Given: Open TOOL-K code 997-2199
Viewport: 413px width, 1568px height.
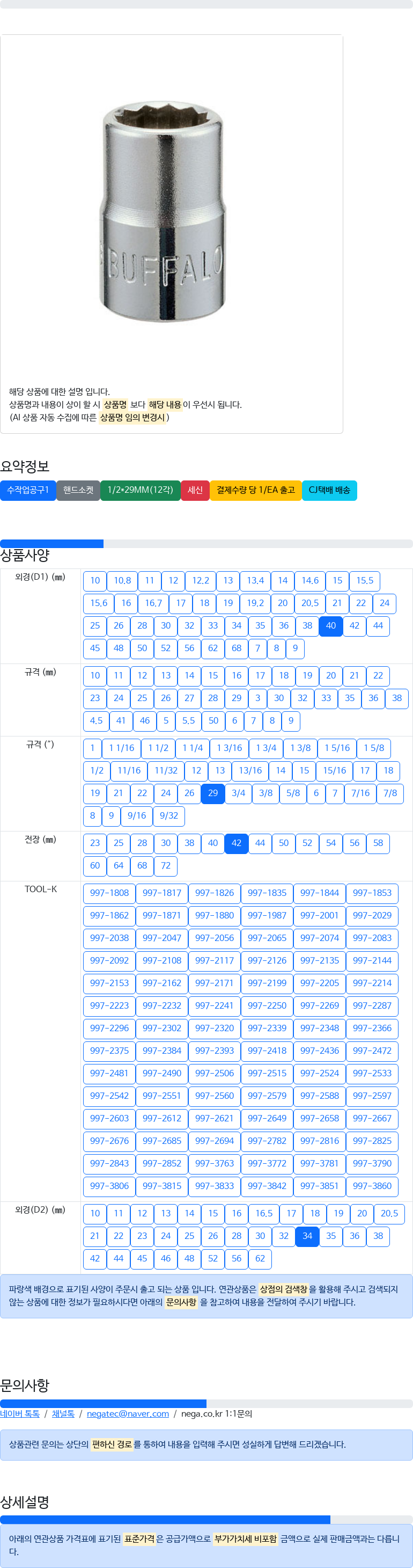Looking at the screenshot, I should [x=267, y=983].
